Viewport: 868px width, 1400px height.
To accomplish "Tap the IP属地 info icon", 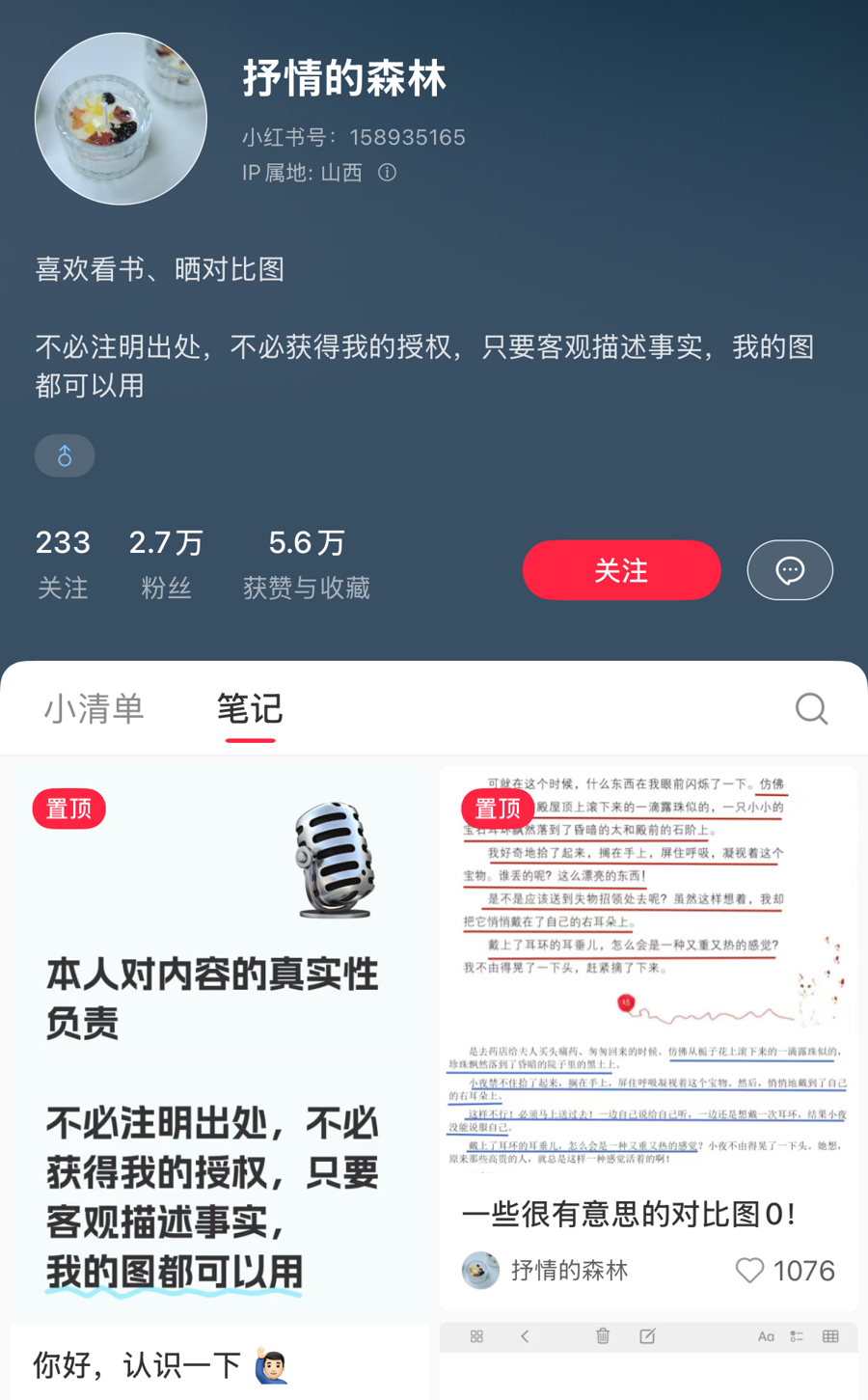I will [388, 173].
